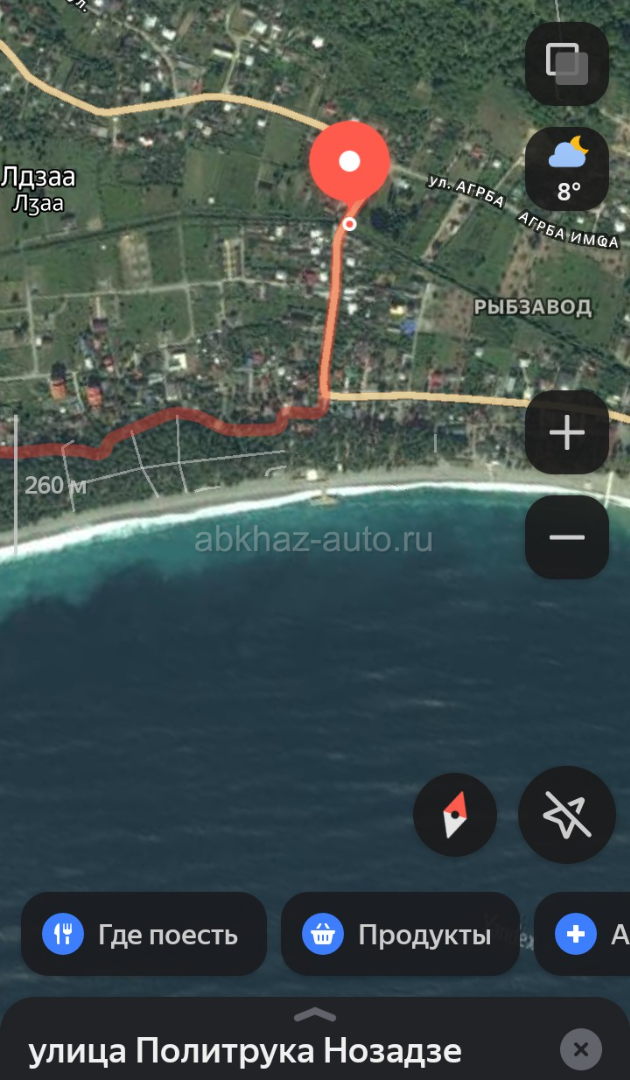This screenshot has width=630, height=1080.
Task: Open the weather widget showing 8°
Action: click(567, 169)
